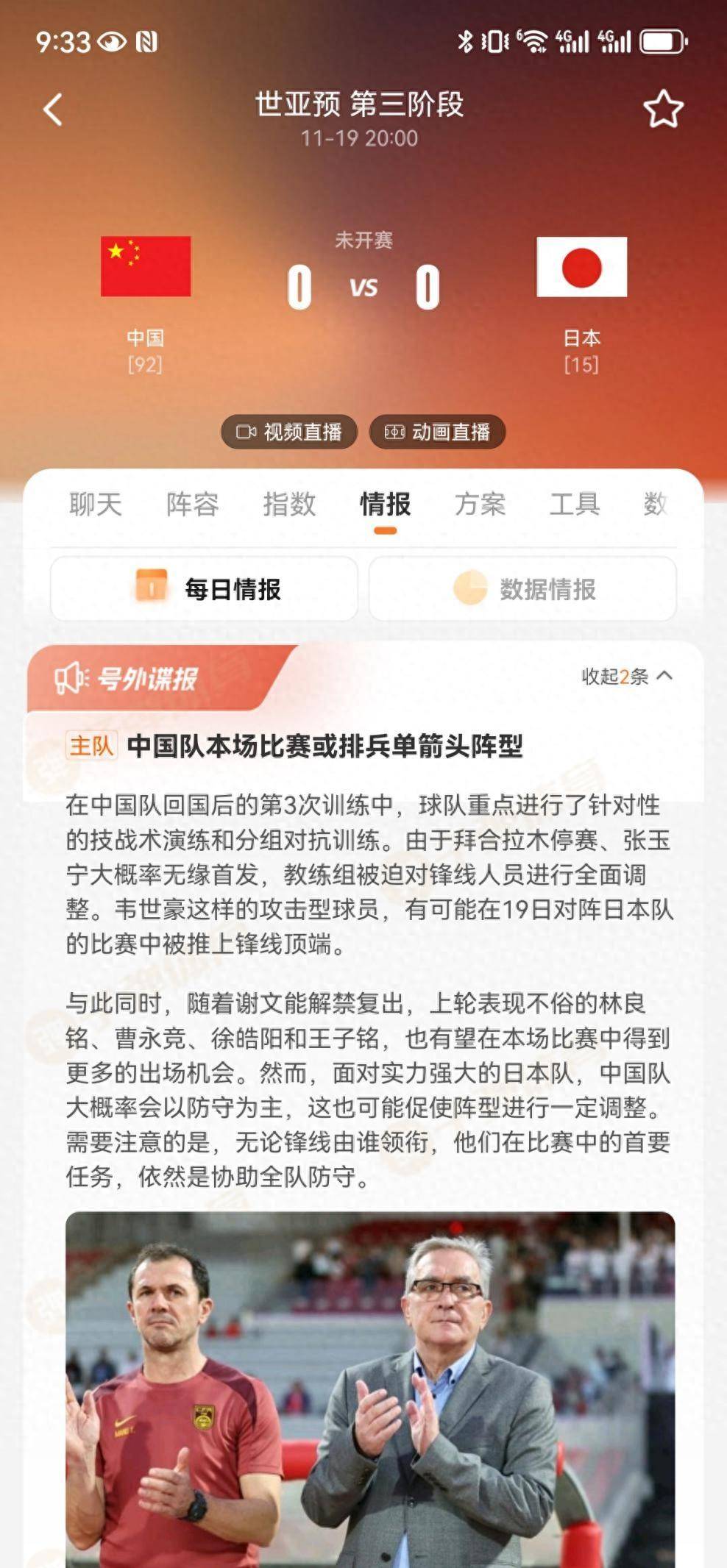Image resolution: width=727 pixels, height=1568 pixels.
Task: Switch to the 方案 tab
Action: [x=480, y=505]
